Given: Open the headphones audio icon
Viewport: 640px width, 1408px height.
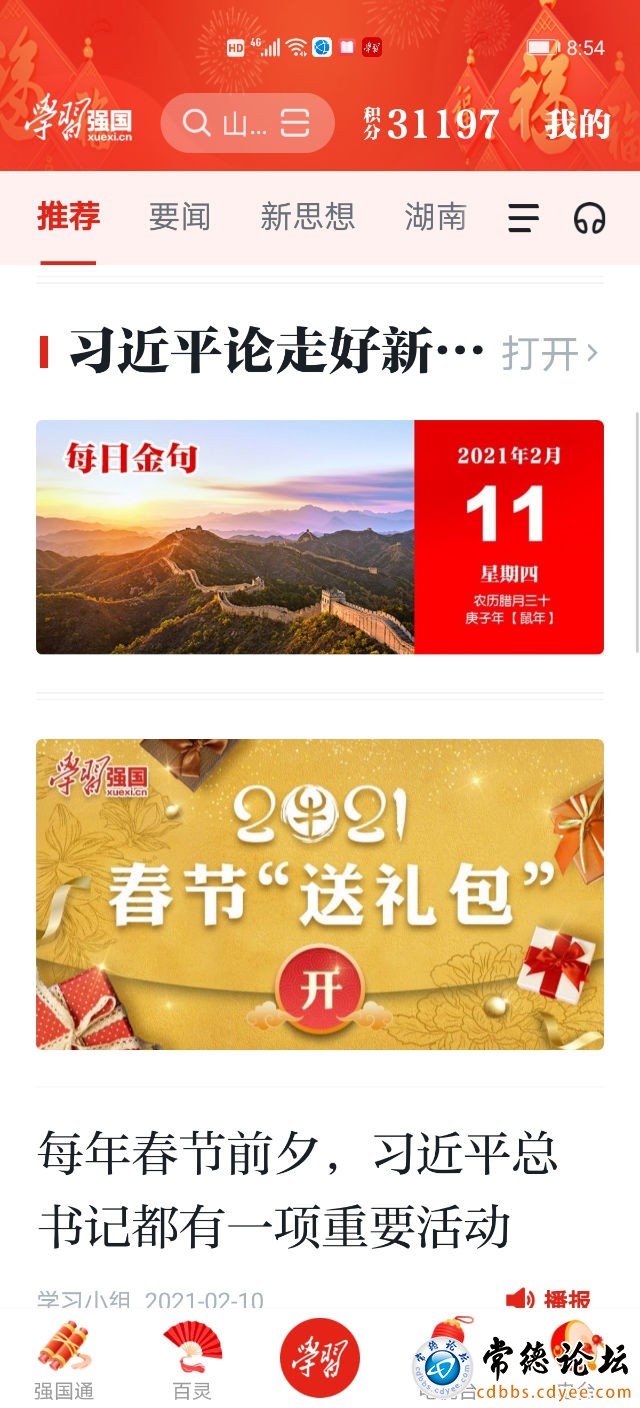Looking at the screenshot, I should click(x=589, y=218).
